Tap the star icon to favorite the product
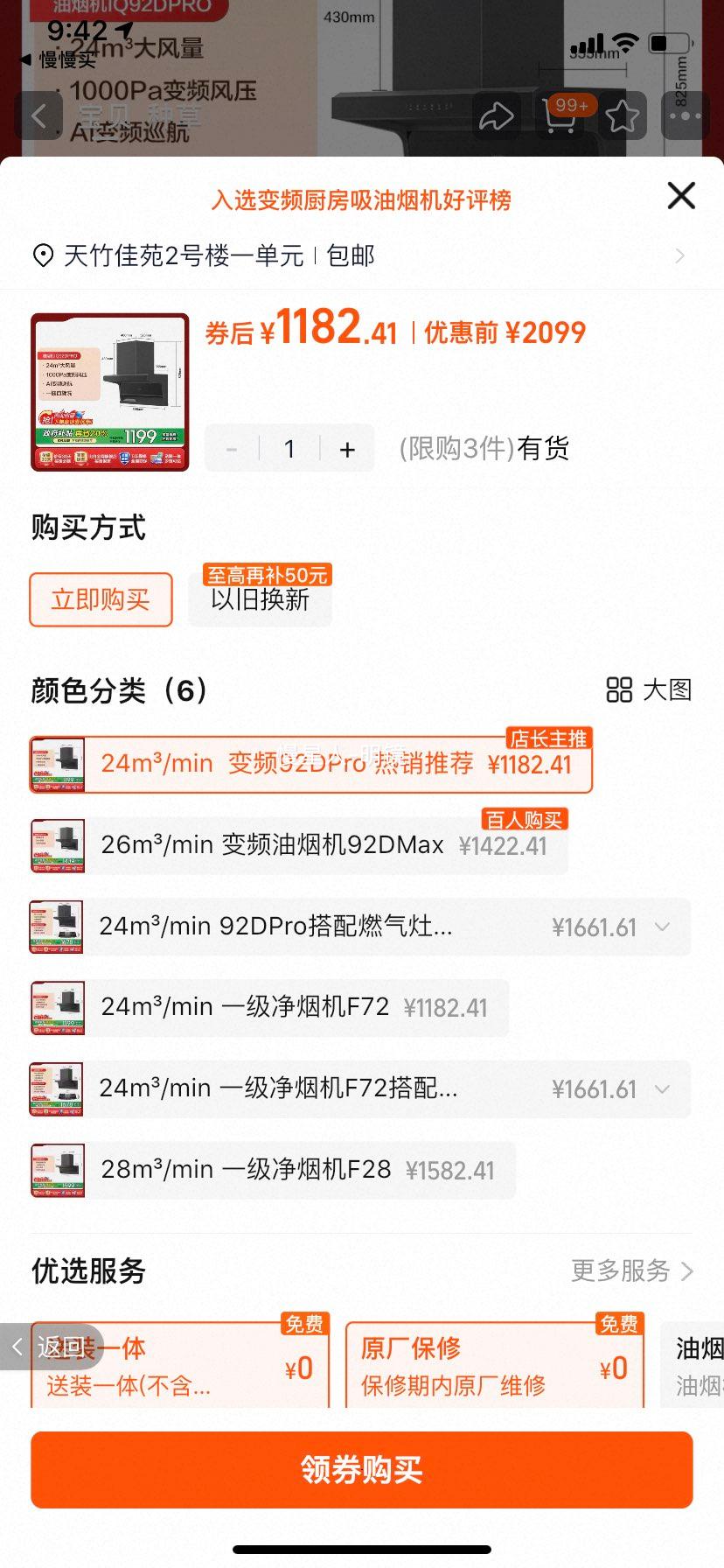 click(x=623, y=115)
